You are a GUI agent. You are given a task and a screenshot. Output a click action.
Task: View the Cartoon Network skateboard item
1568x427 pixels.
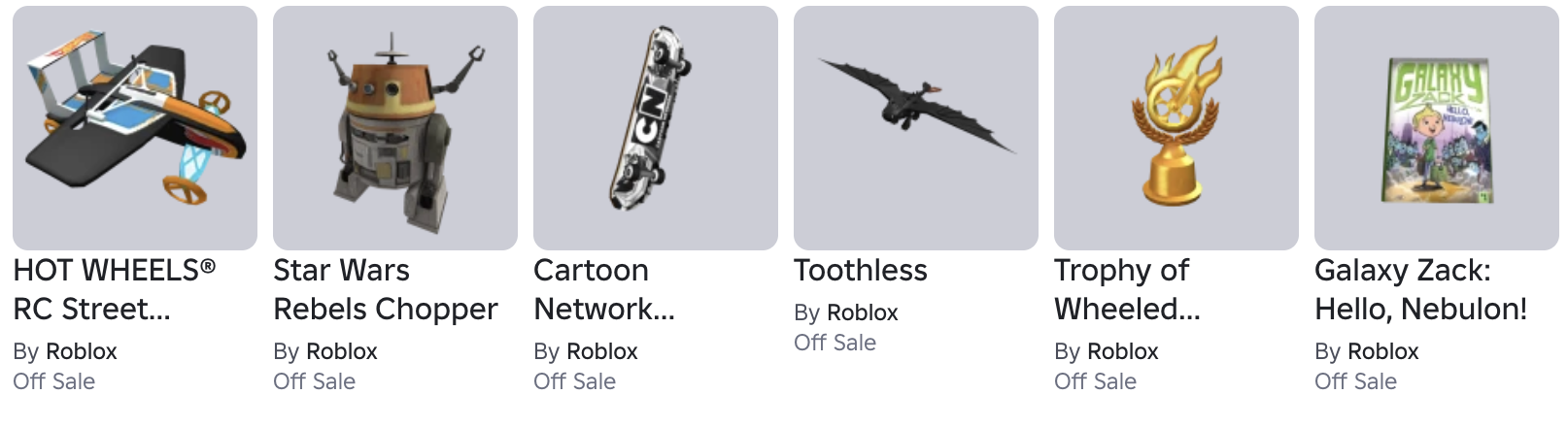pyautogui.click(x=656, y=128)
